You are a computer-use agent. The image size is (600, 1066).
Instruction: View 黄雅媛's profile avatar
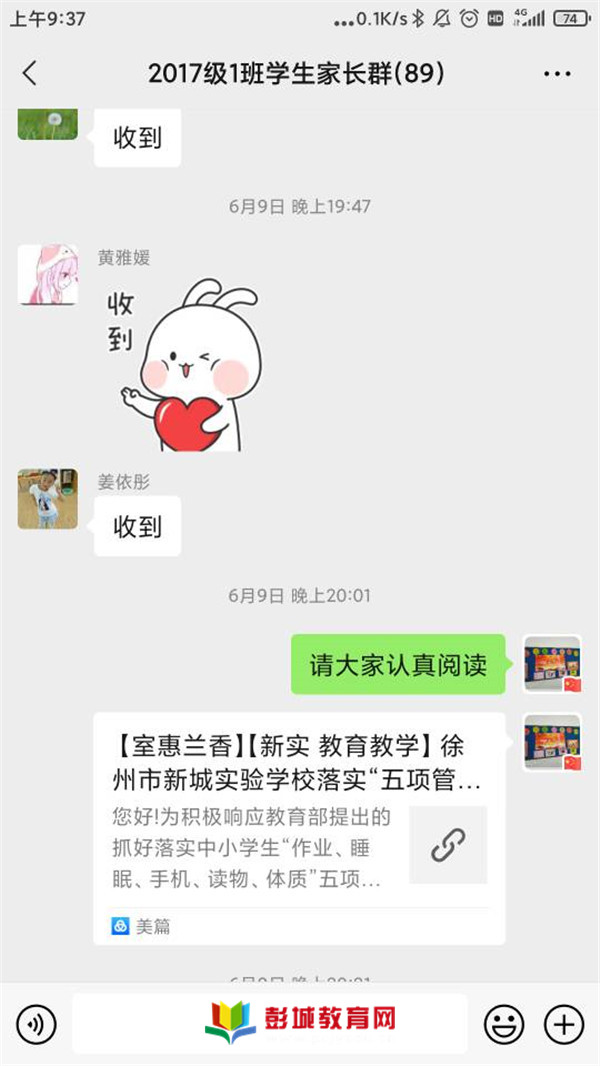point(47,275)
